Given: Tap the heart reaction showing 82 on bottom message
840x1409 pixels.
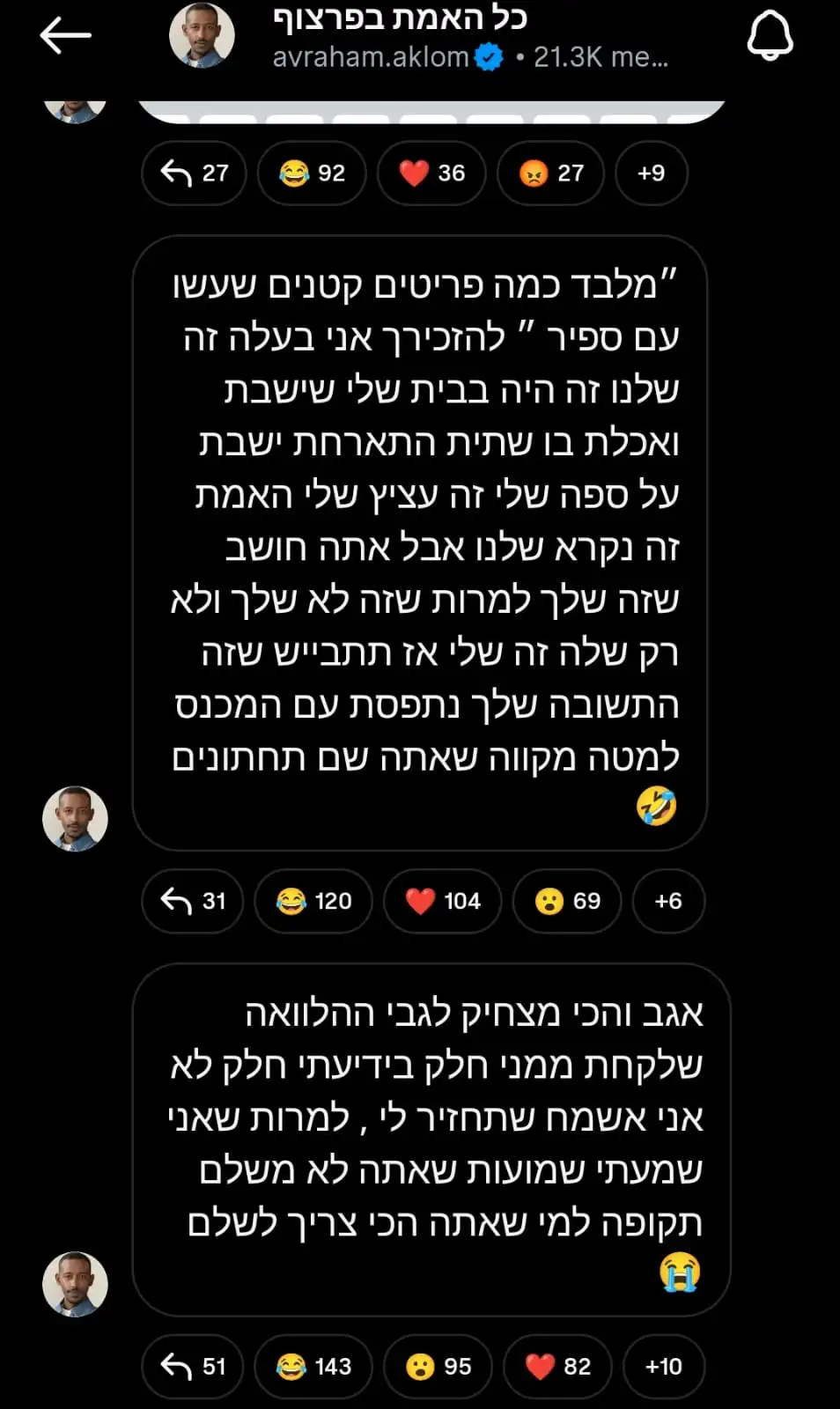Looking at the screenshot, I should click(x=557, y=1366).
